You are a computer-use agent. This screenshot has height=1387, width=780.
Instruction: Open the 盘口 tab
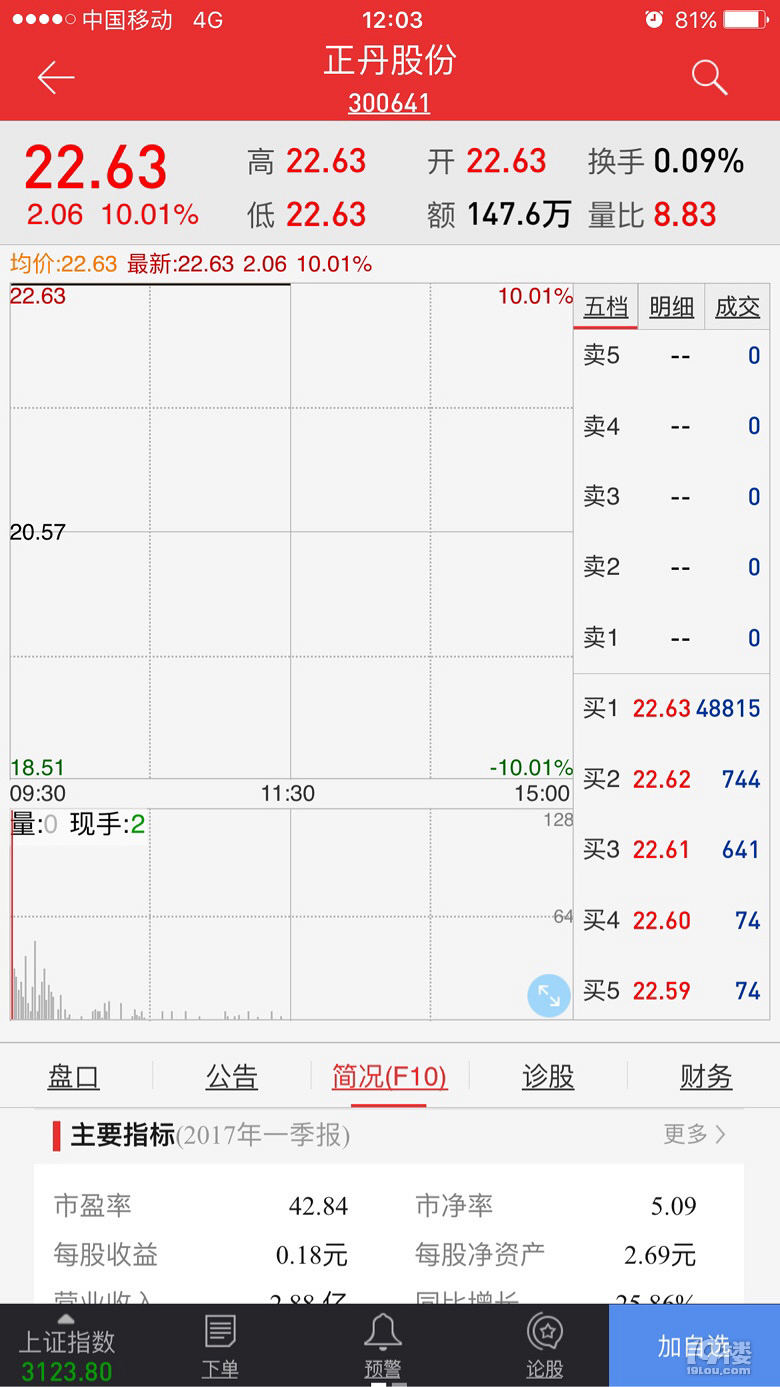pos(74,1076)
